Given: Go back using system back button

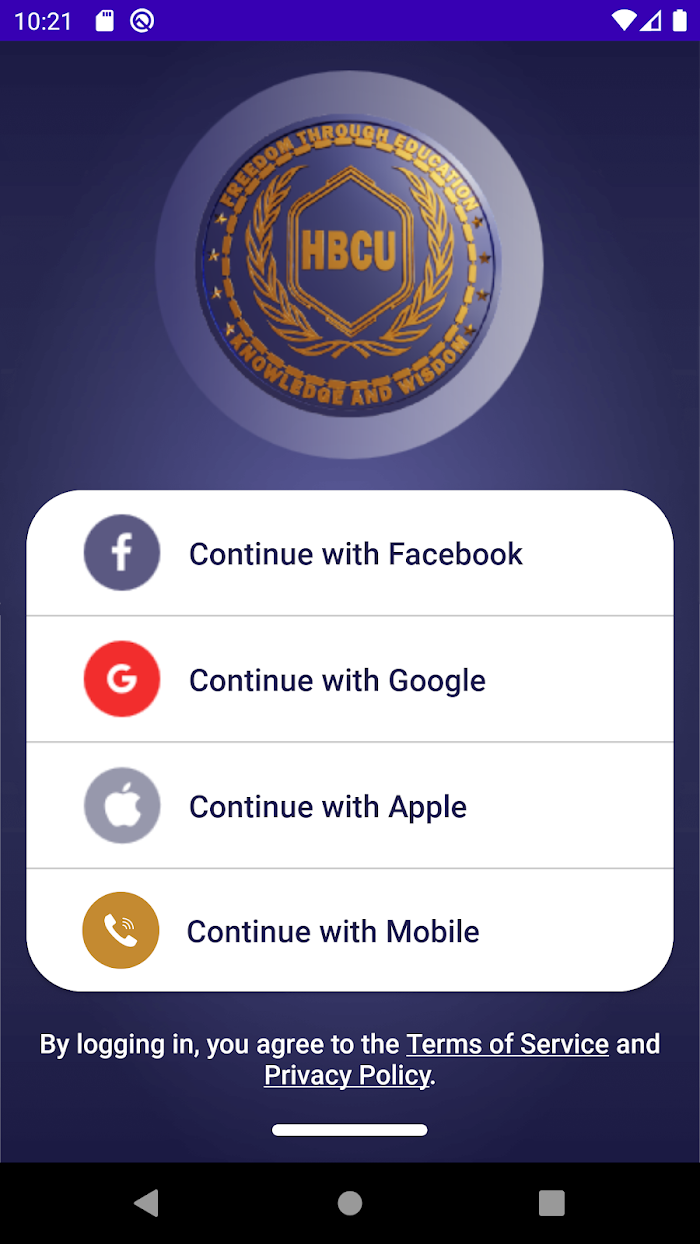Looking at the screenshot, I should click(x=147, y=1203).
